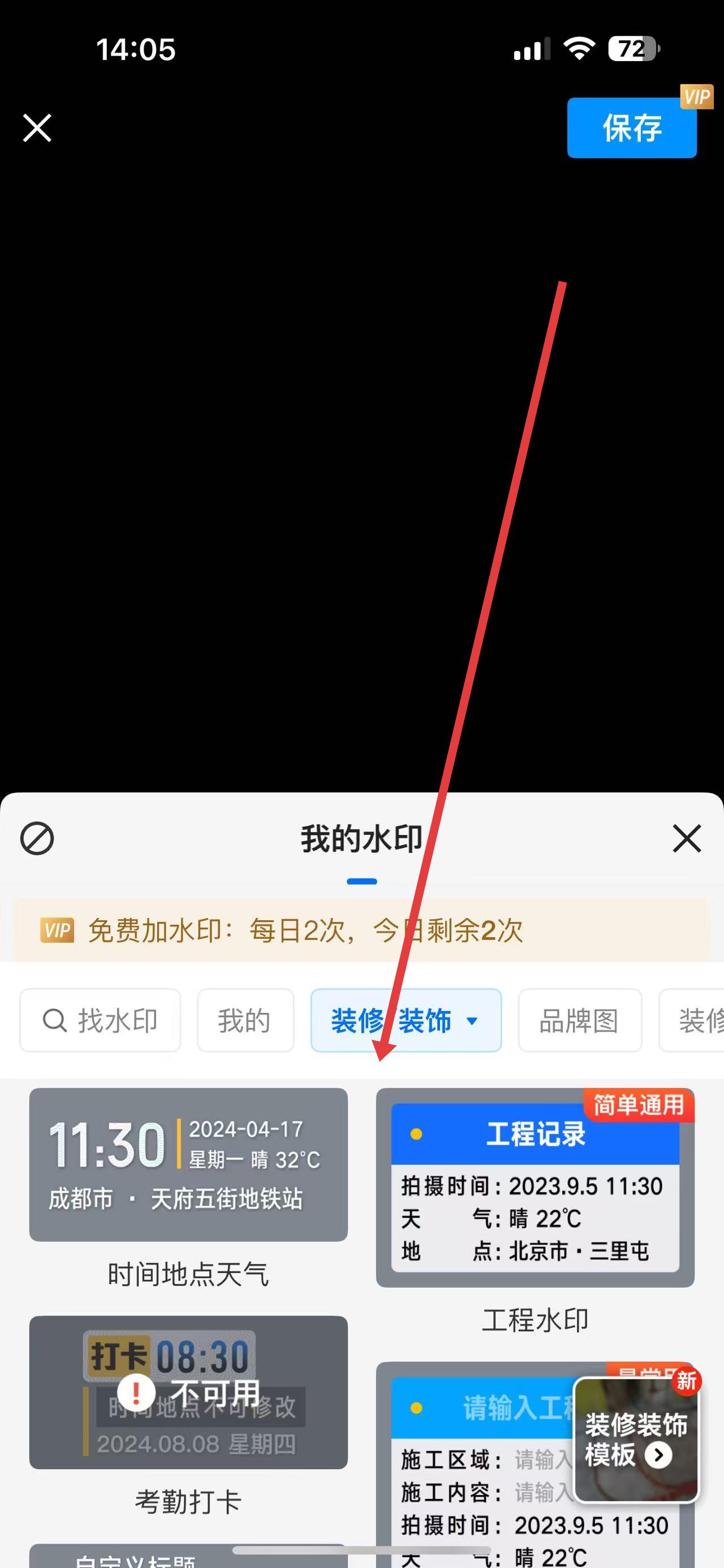Viewport: 724px width, 1568px height.
Task: Select the 考勤打卡 watermark card
Action: pos(188,1392)
